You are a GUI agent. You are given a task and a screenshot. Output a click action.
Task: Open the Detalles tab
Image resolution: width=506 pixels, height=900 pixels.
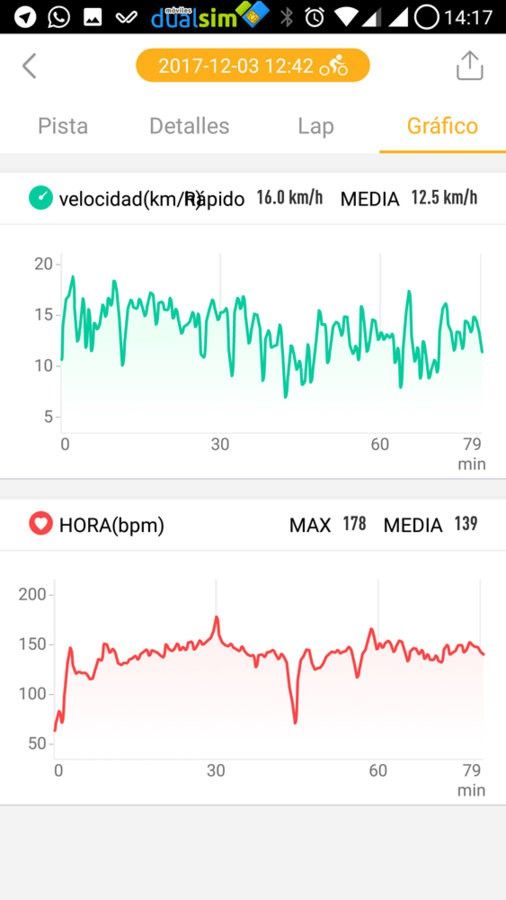tap(189, 126)
